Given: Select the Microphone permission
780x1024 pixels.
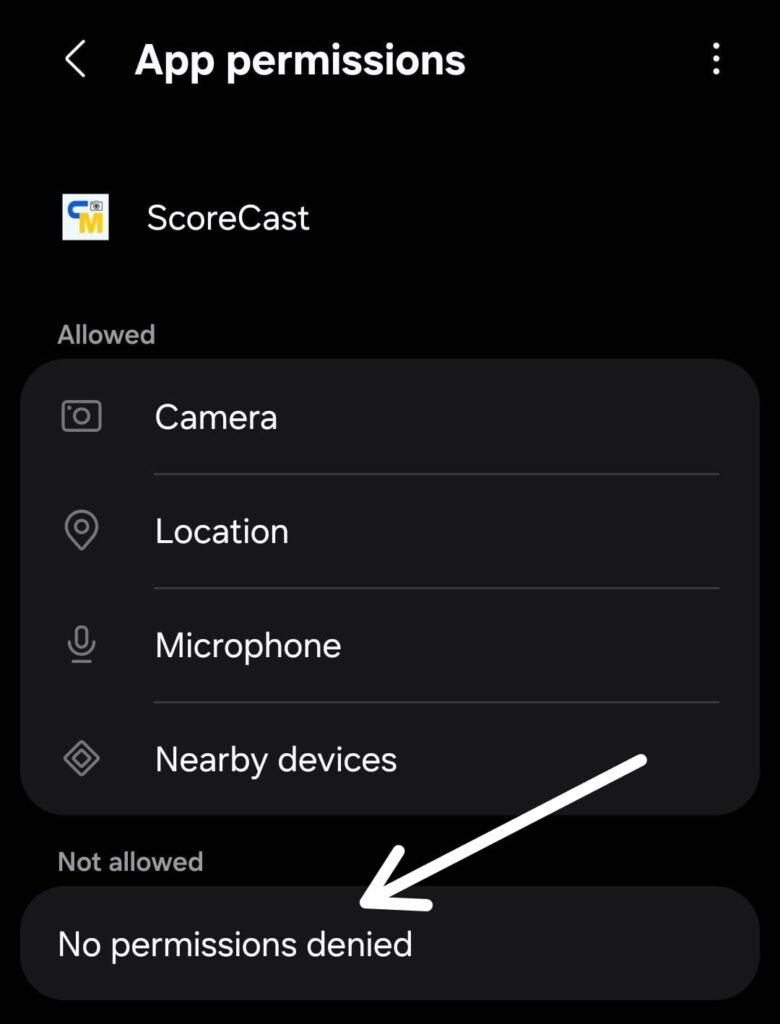Looking at the screenshot, I should [388, 645].
